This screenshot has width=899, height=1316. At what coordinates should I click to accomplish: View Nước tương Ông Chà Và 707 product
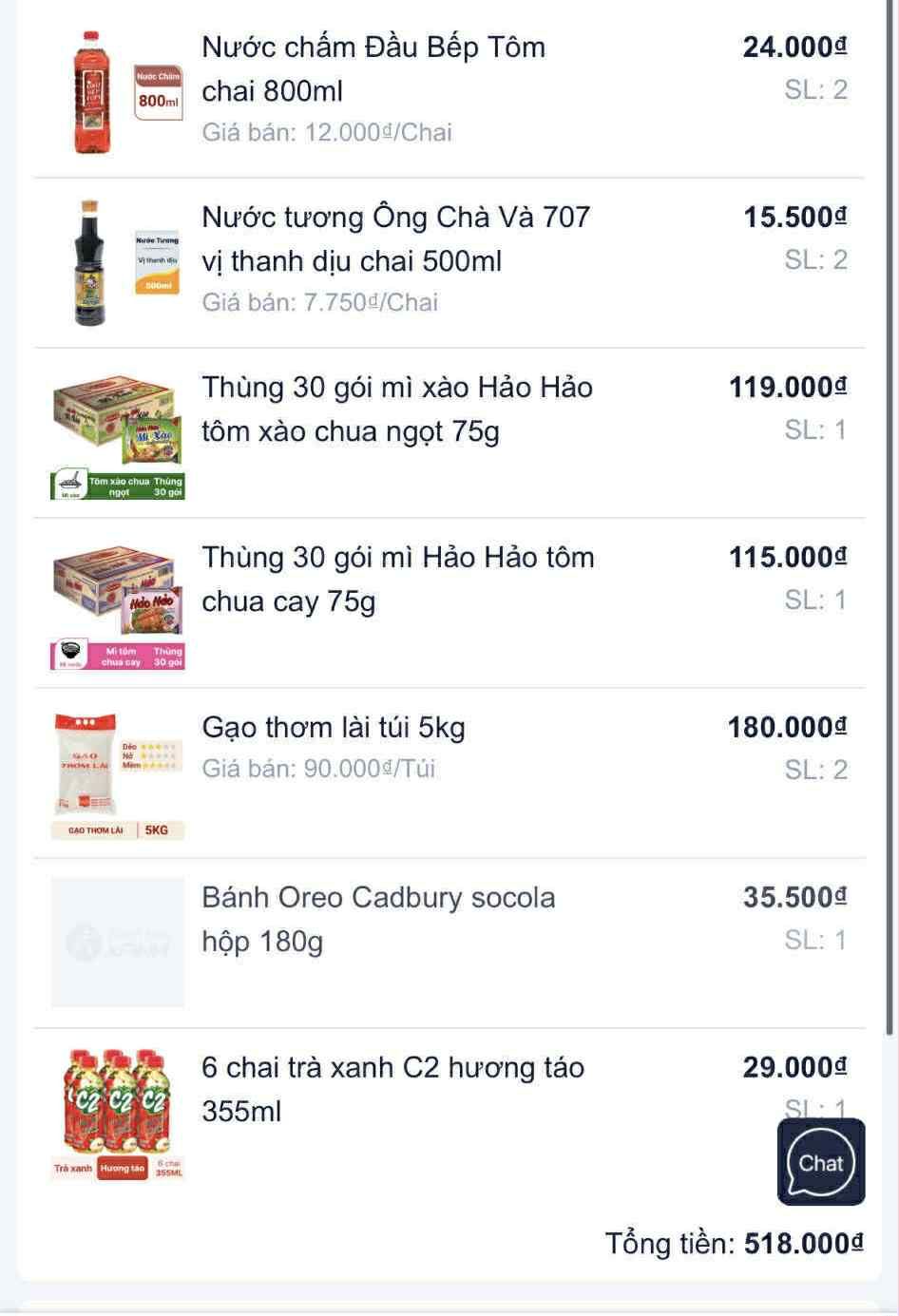394,239
